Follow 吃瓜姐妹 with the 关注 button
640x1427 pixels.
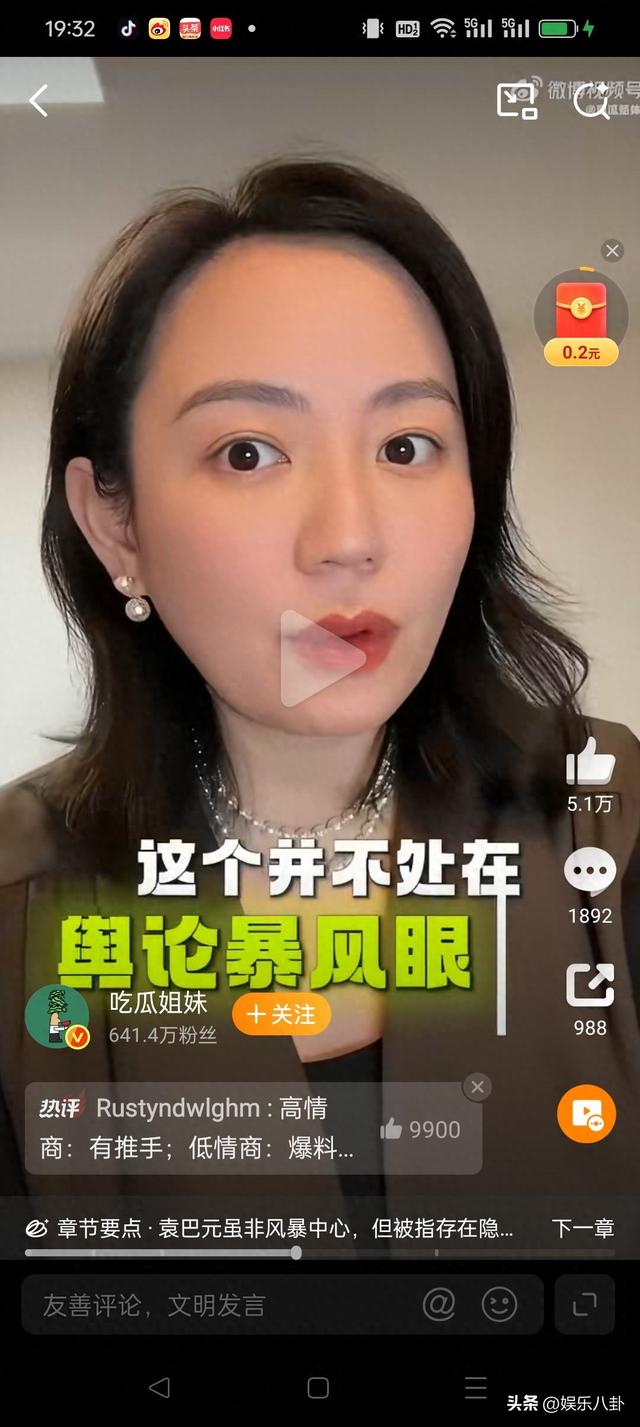[x=281, y=1014]
